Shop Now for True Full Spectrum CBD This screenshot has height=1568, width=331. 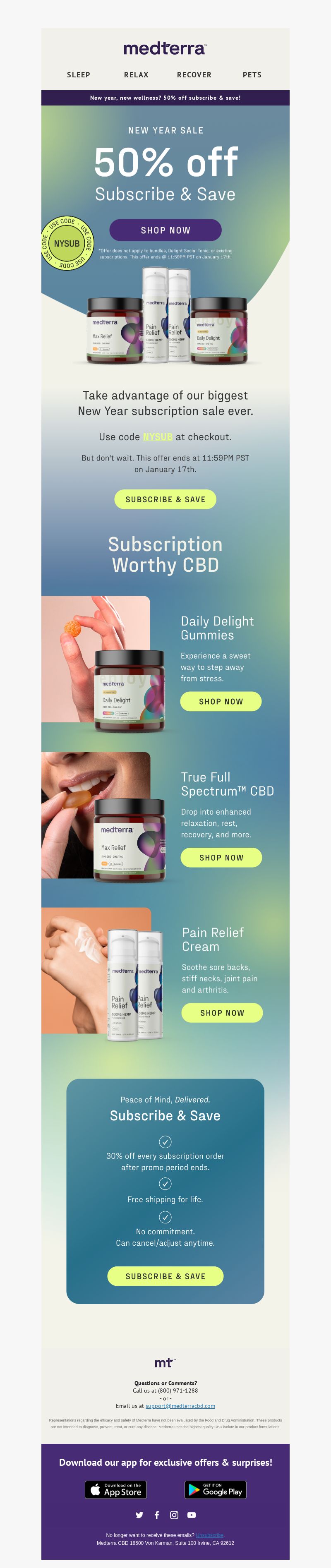click(x=221, y=857)
